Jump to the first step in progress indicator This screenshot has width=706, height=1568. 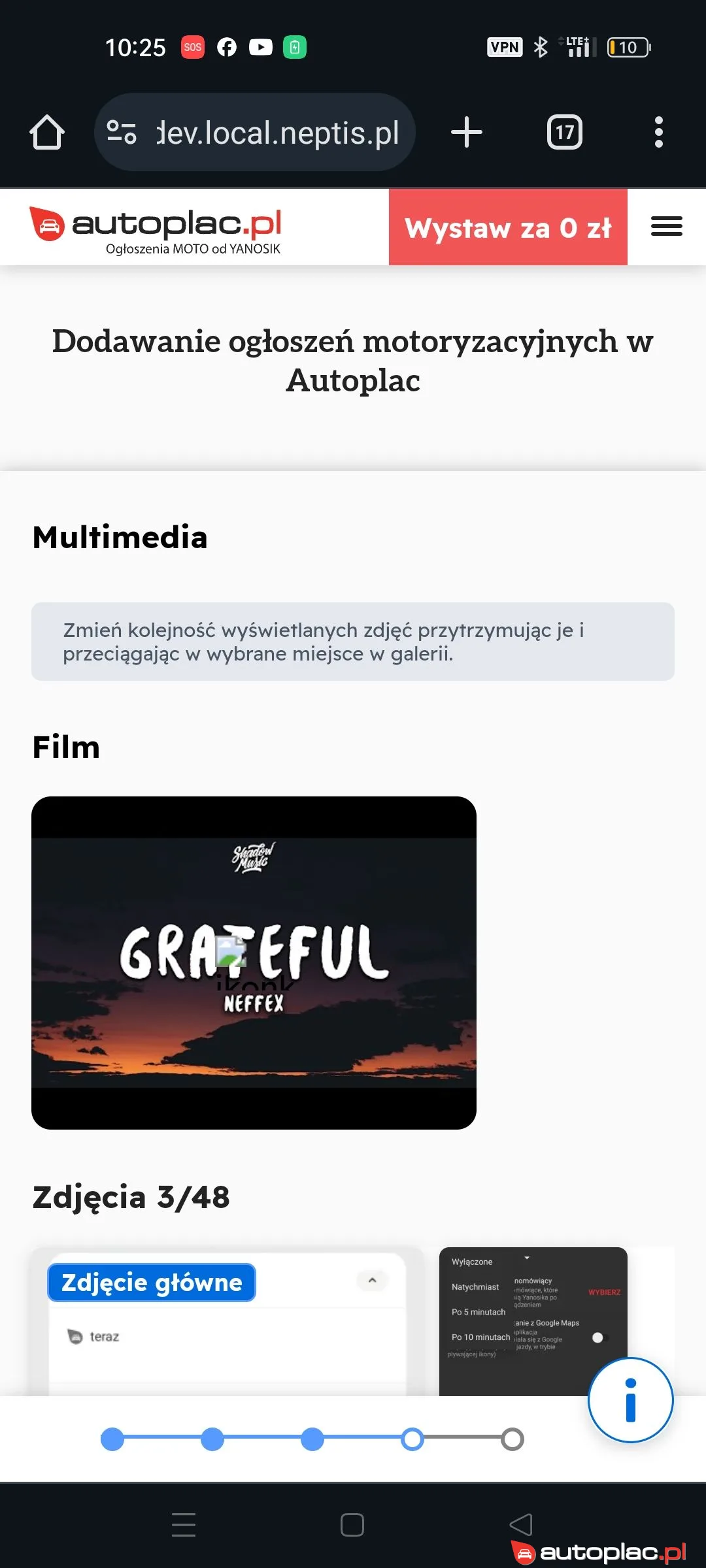coord(112,1439)
